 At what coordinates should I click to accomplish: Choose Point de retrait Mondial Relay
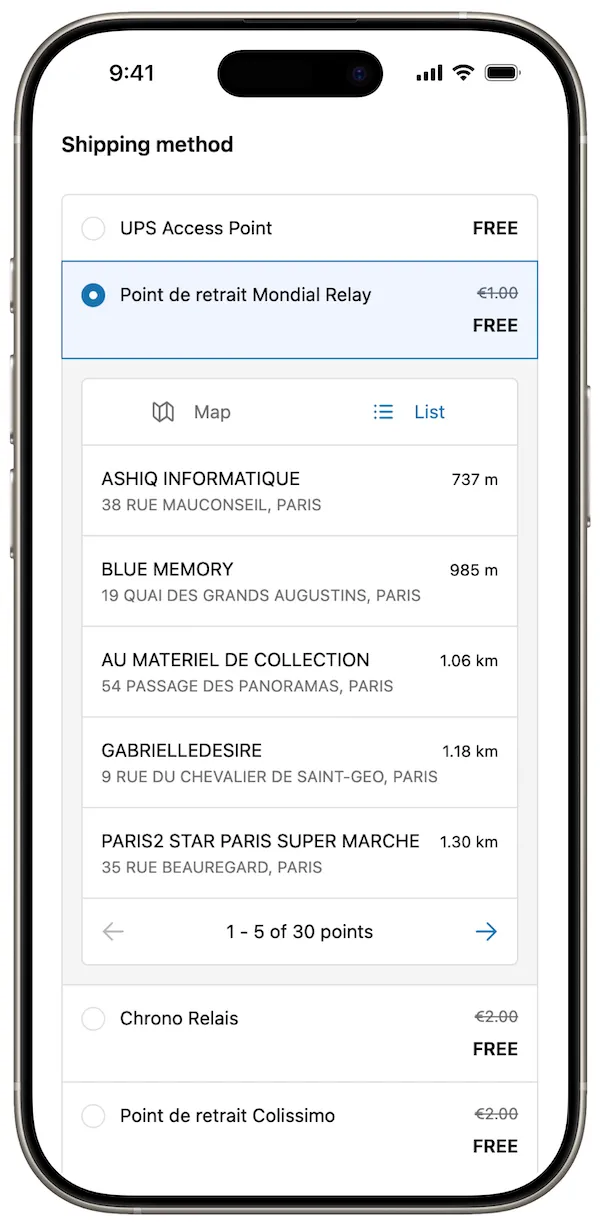[x=93, y=296]
